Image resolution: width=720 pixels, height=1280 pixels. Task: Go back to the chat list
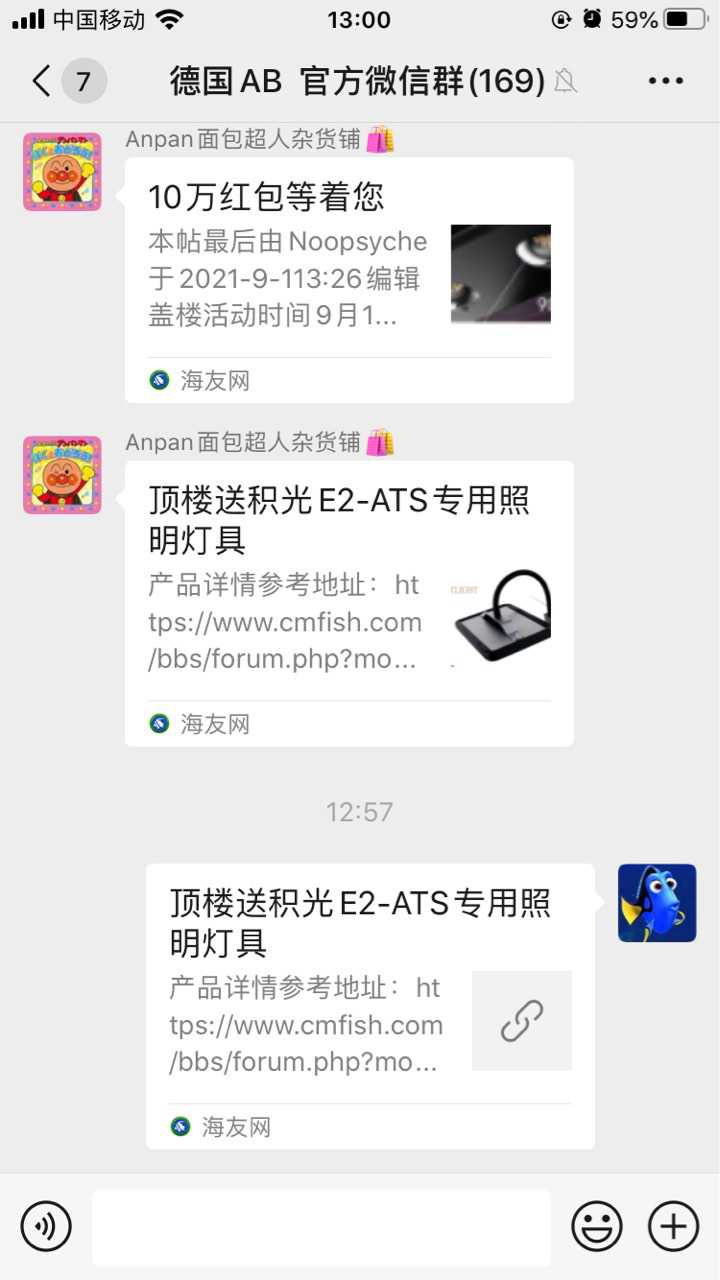tap(42, 81)
